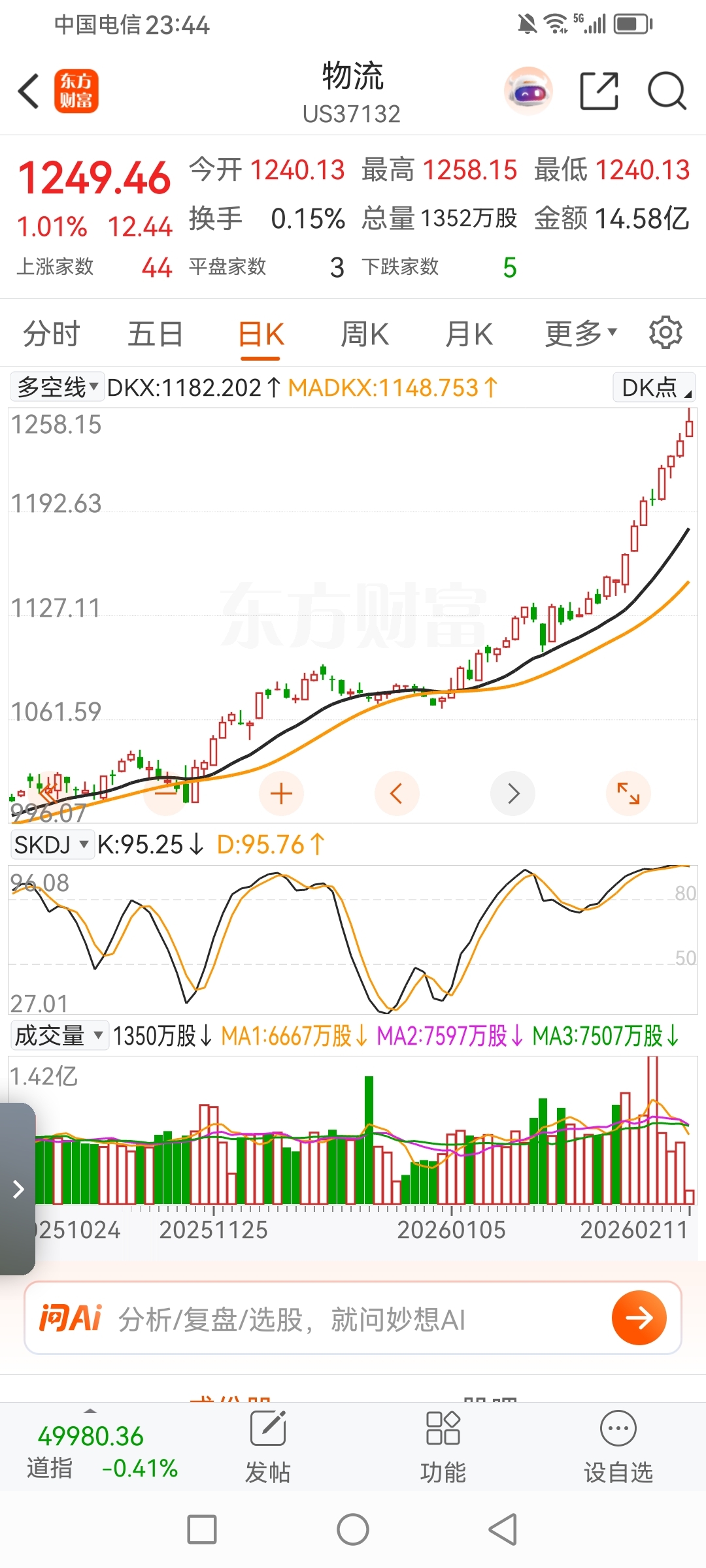The image size is (706, 1568).
Task: Expand the 更多 chart period dropdown
Action: tap(580, 334)
